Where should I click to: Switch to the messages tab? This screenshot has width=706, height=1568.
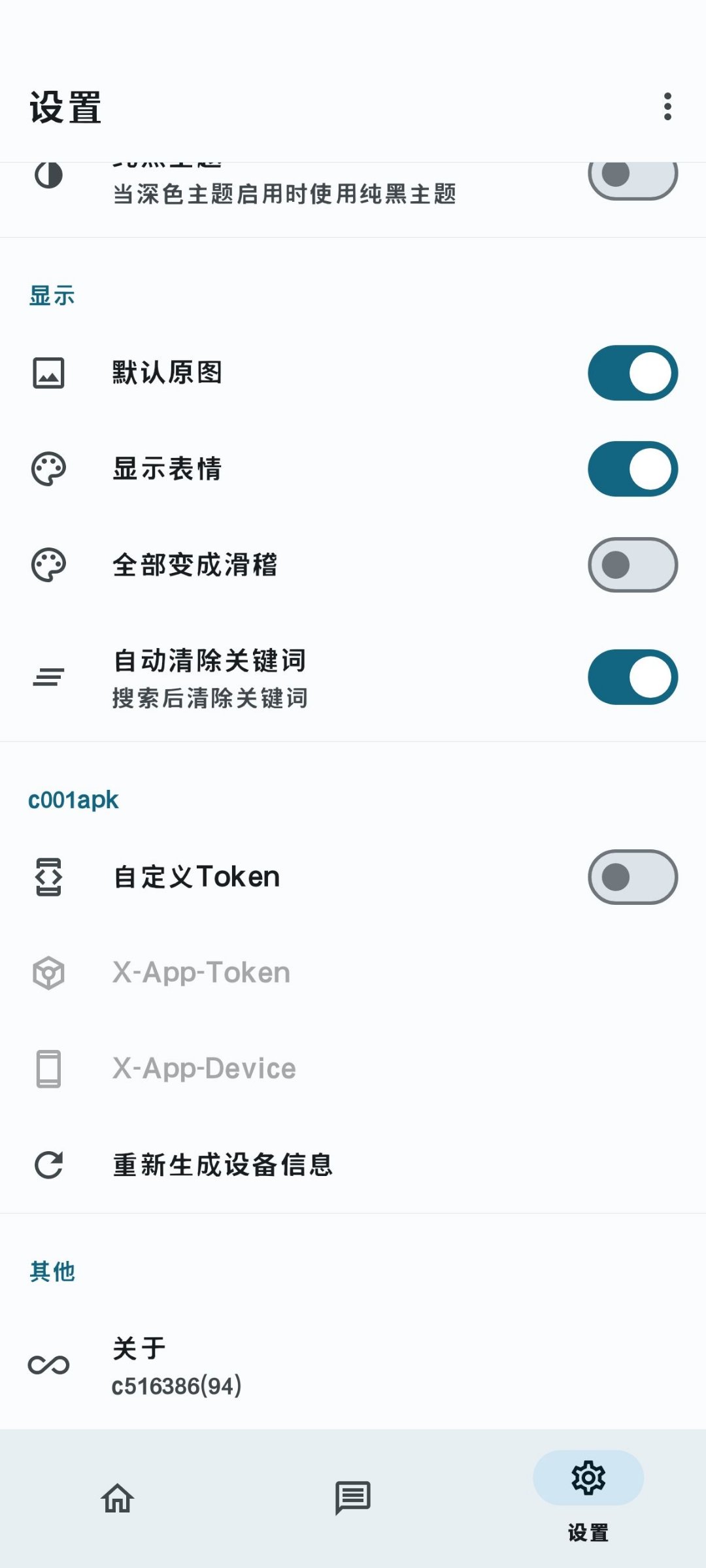(x=353, y=1498)
